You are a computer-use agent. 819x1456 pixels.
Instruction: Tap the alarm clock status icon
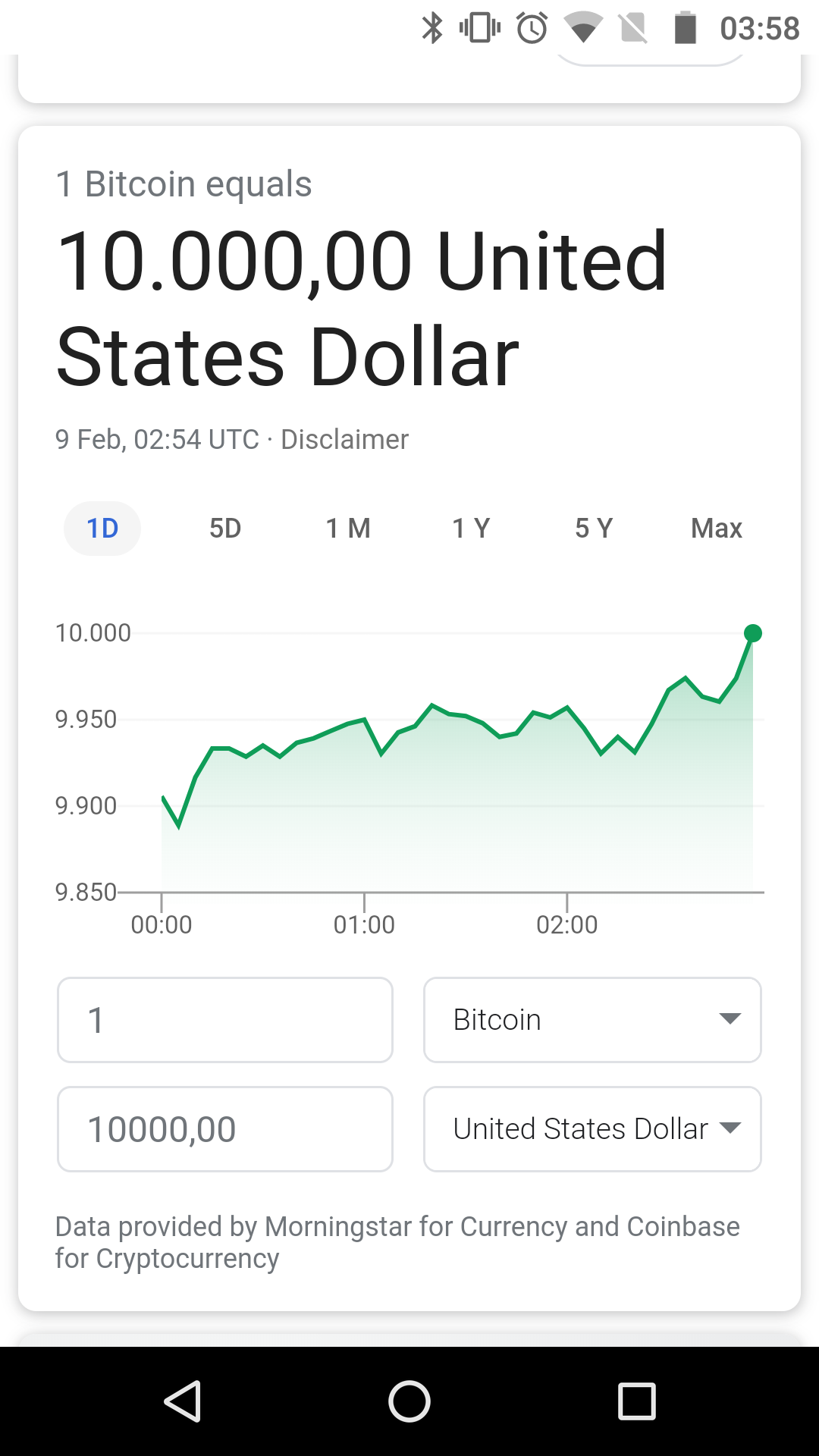pos(532,27)
